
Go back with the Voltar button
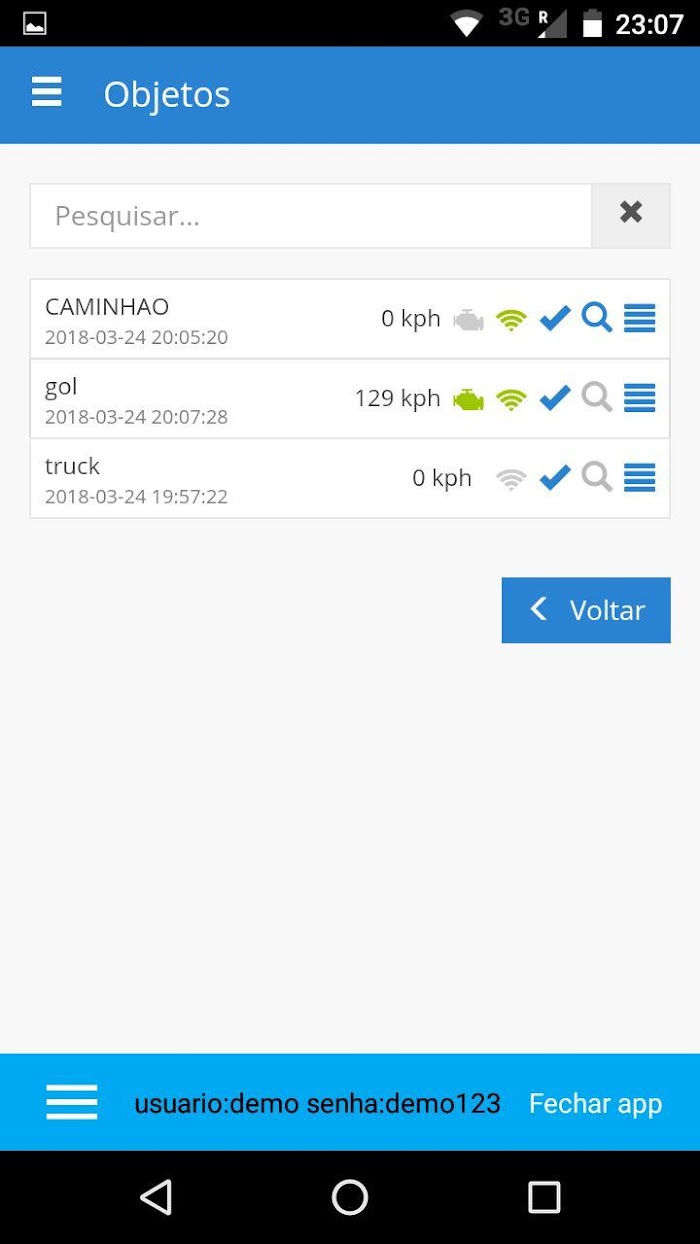[586, 610]
